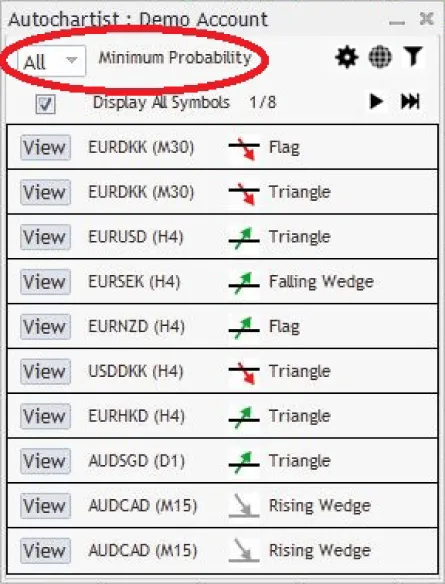The image size is (445, 584).
Task: View the USDDKK (H4) Triangle pattern
Action: click(45, 371)
